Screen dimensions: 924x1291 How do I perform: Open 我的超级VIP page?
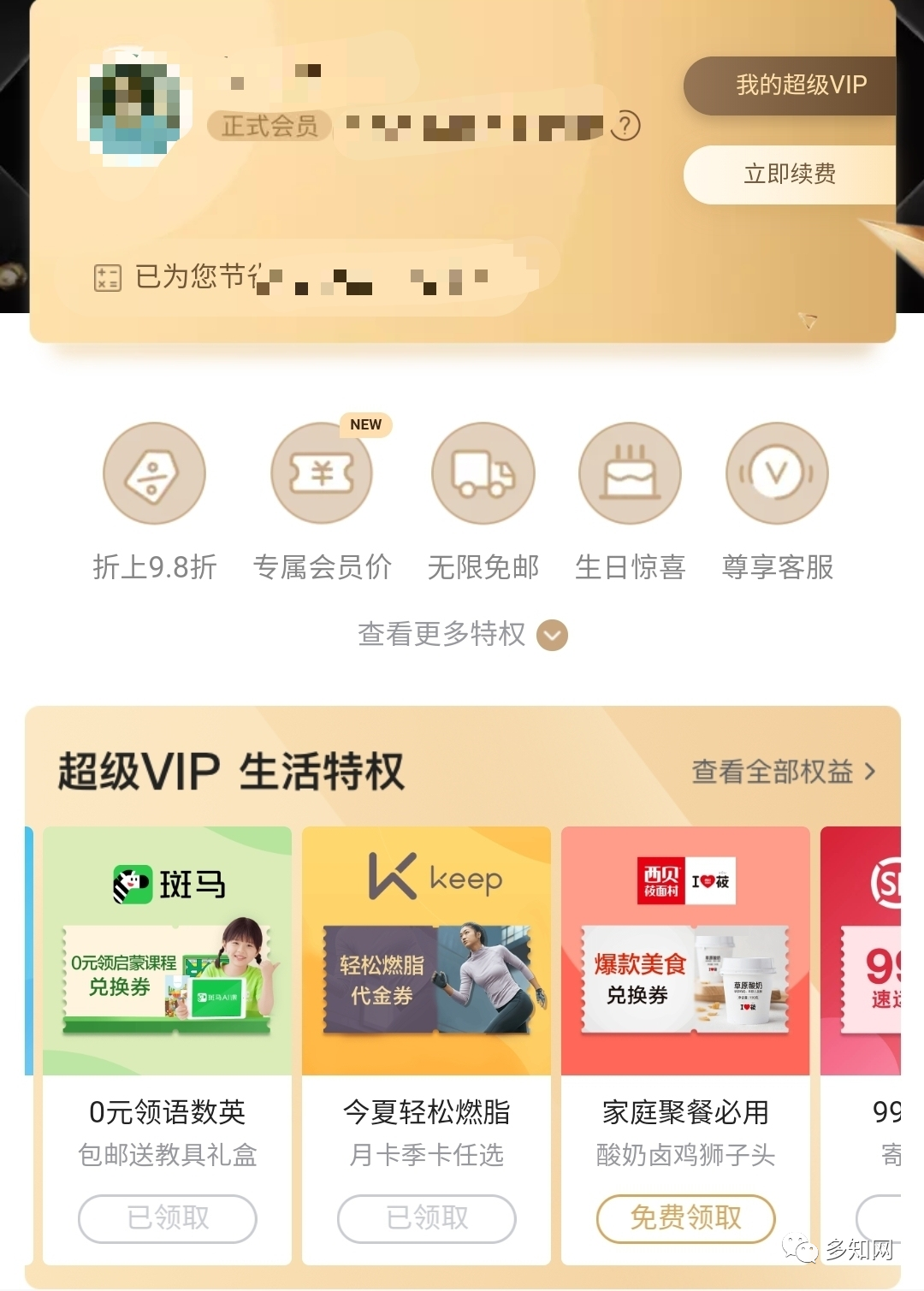(796, 86)
